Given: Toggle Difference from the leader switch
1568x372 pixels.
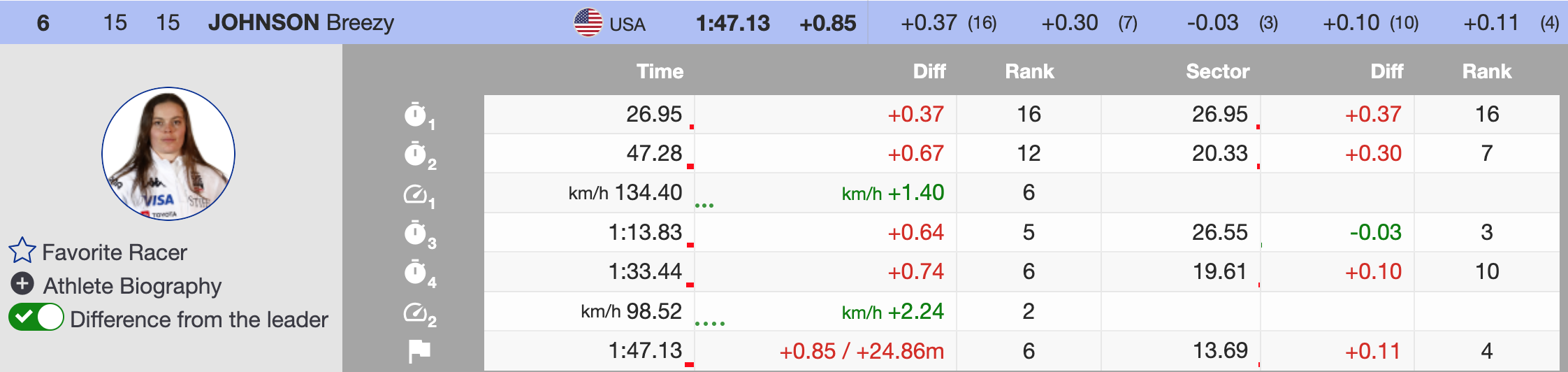Looking at the screenshot, I should point(36,317).
